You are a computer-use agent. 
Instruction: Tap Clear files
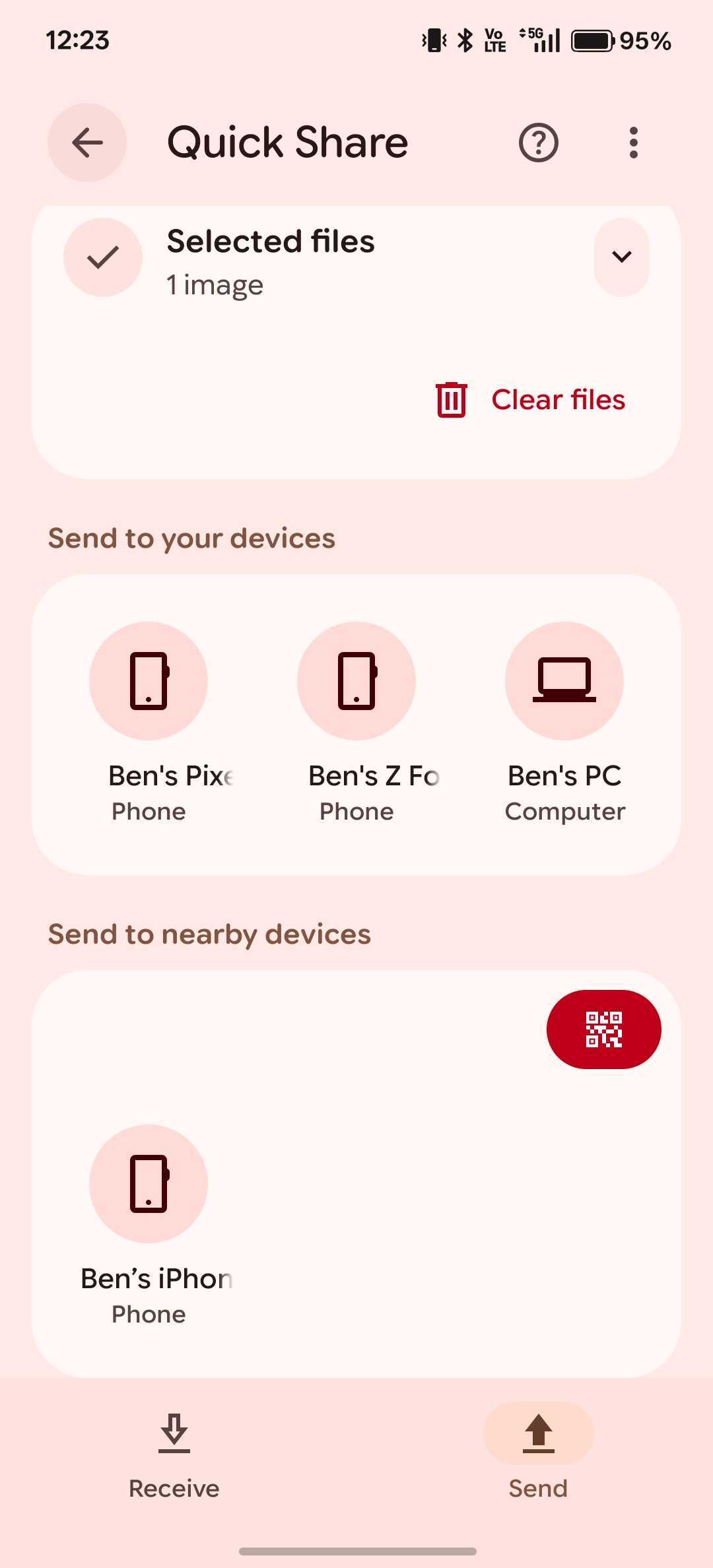pyautogui.click(x=531, y=400)
